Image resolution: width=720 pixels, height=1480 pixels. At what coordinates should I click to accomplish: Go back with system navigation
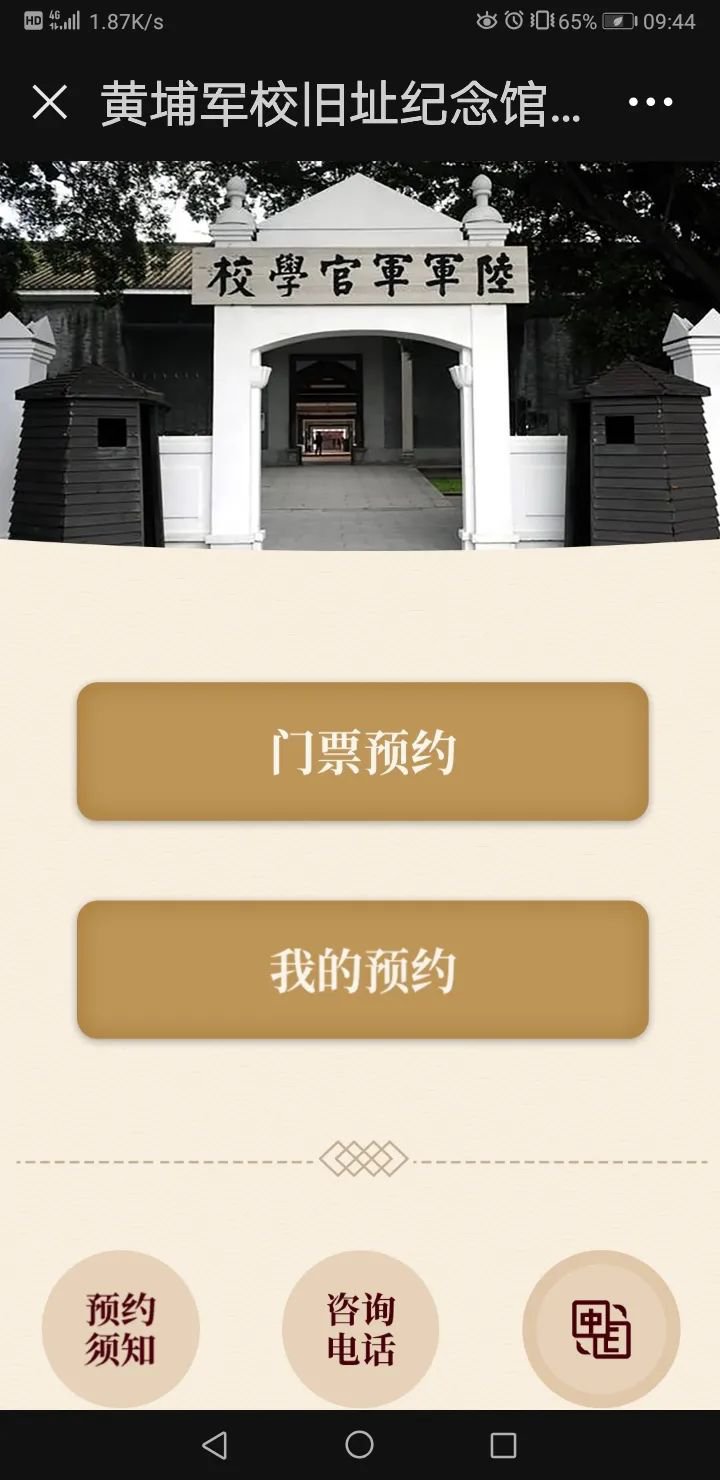[214, 1445]
